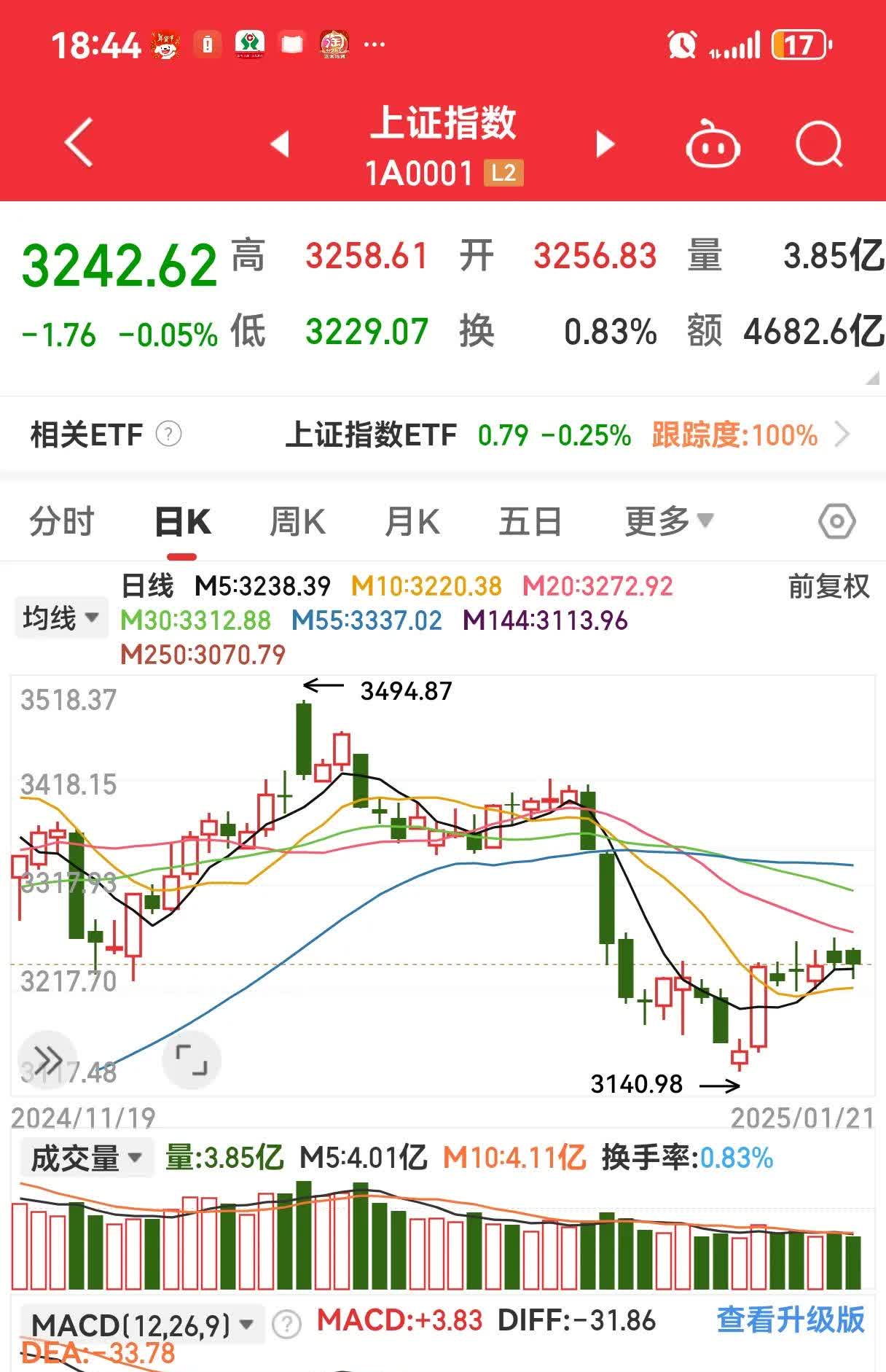
Task: Click the double-arrow quick tools icon on chart
Action: tap(48, 1061)
